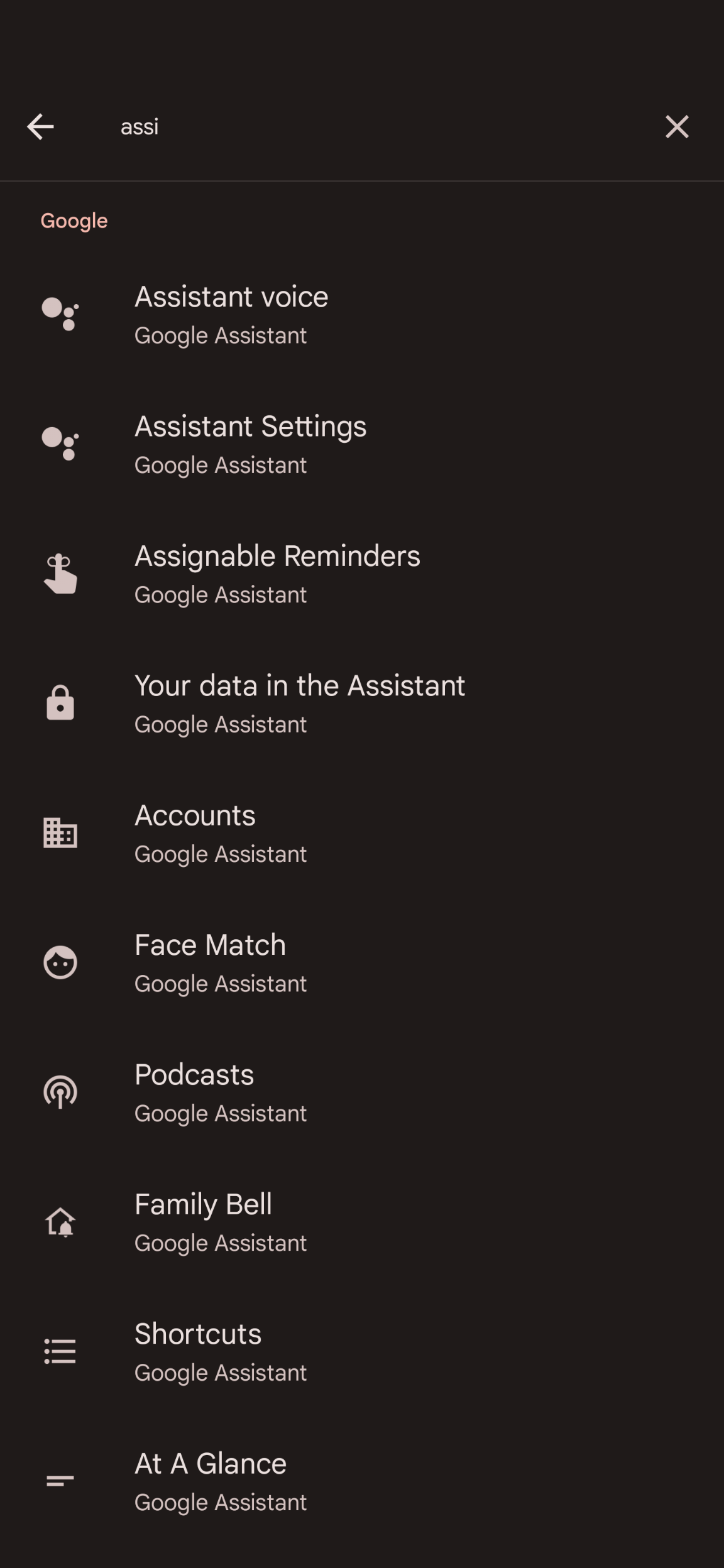Go back from the search screen
724x1568 pixels.
coord(40,127)
